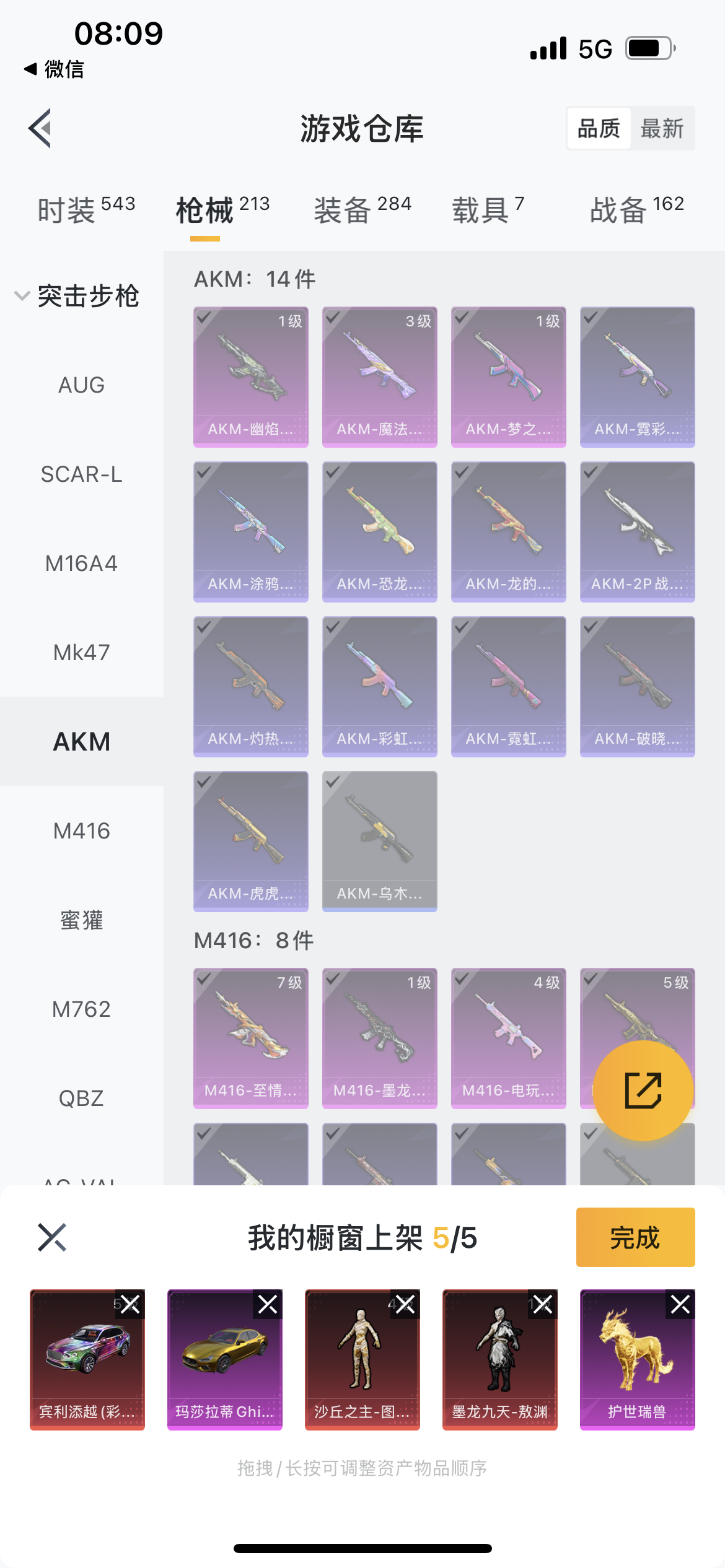Sort by 最新

pyautogui.click(x=661, y=129)
